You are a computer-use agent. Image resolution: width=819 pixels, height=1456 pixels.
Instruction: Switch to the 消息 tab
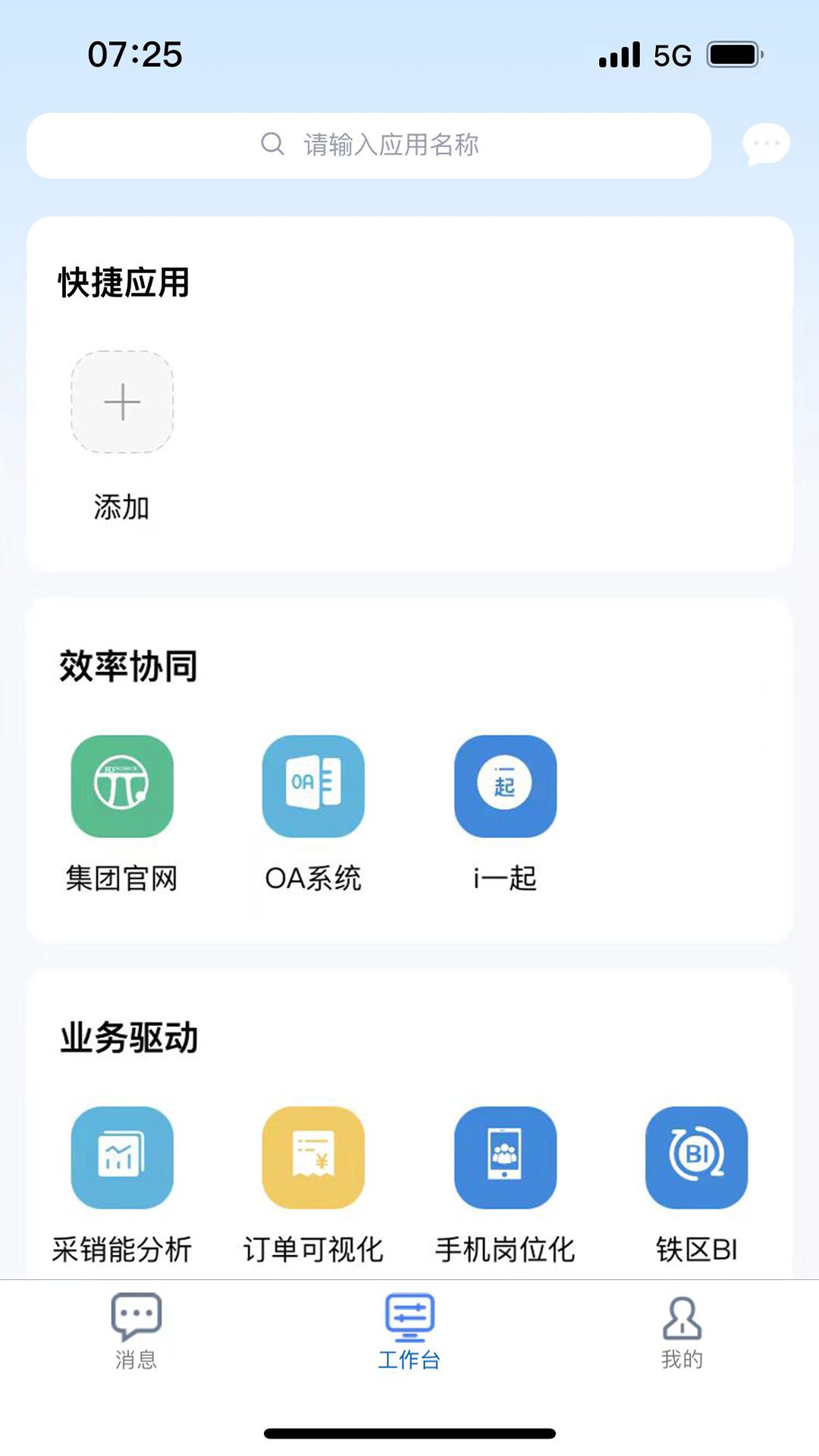136,1332
